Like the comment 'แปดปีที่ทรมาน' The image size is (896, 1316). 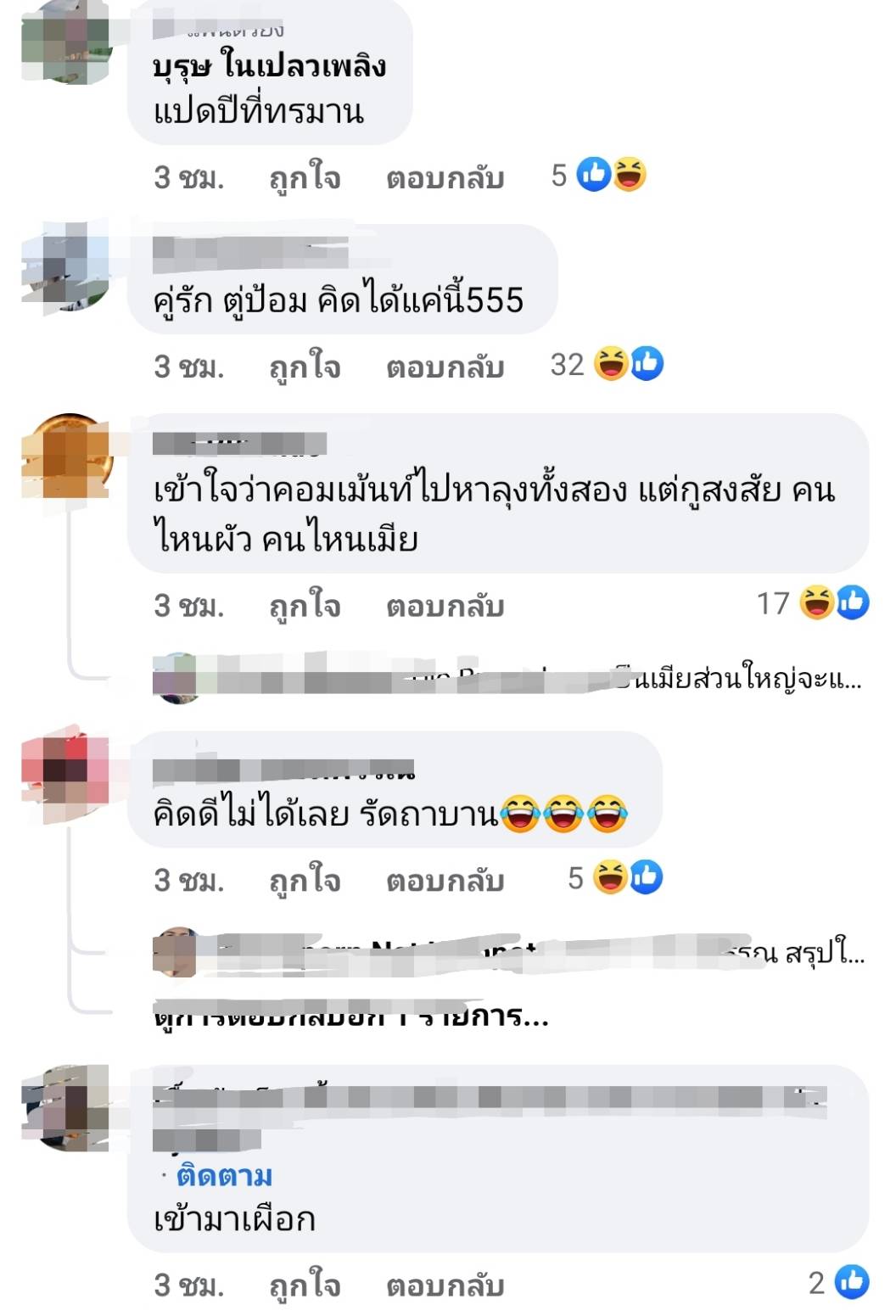[305, 178]
